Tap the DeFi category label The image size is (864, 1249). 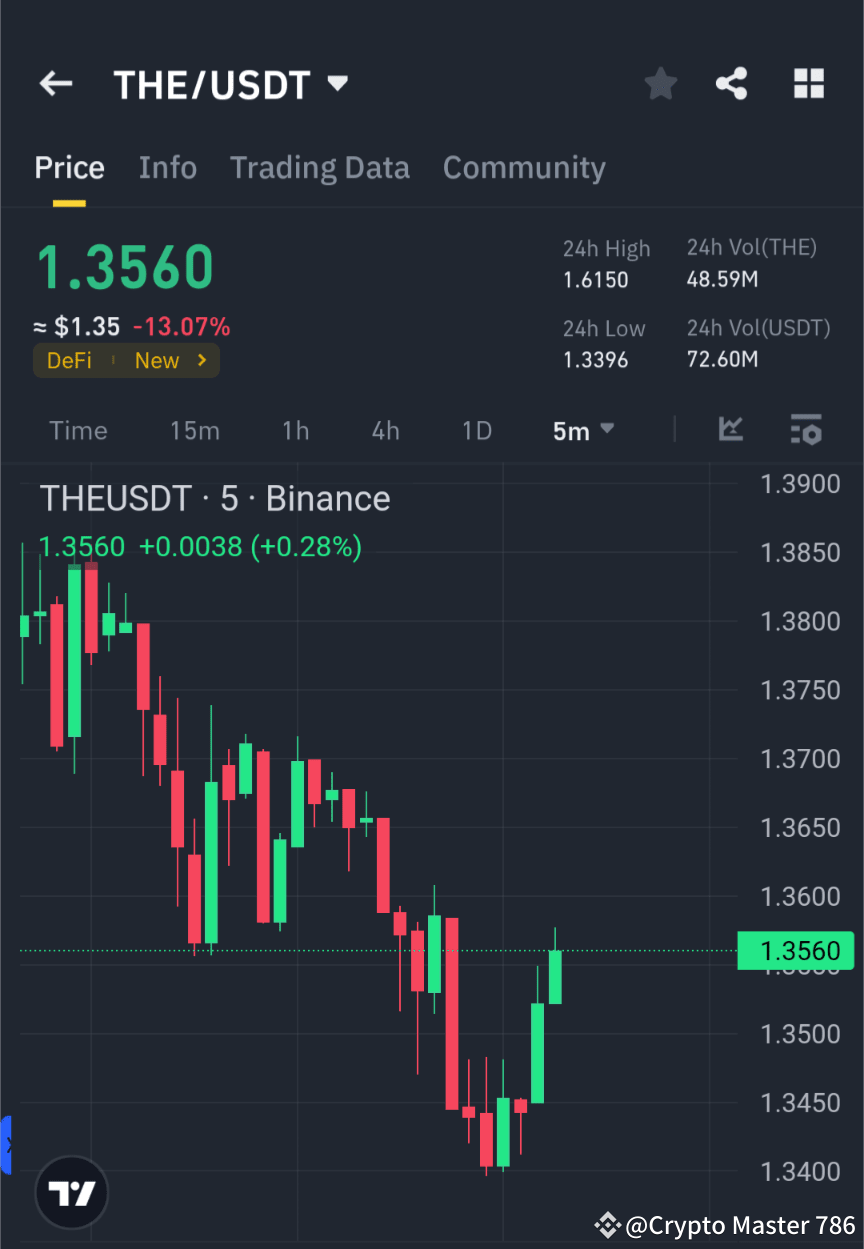point(69,360)
